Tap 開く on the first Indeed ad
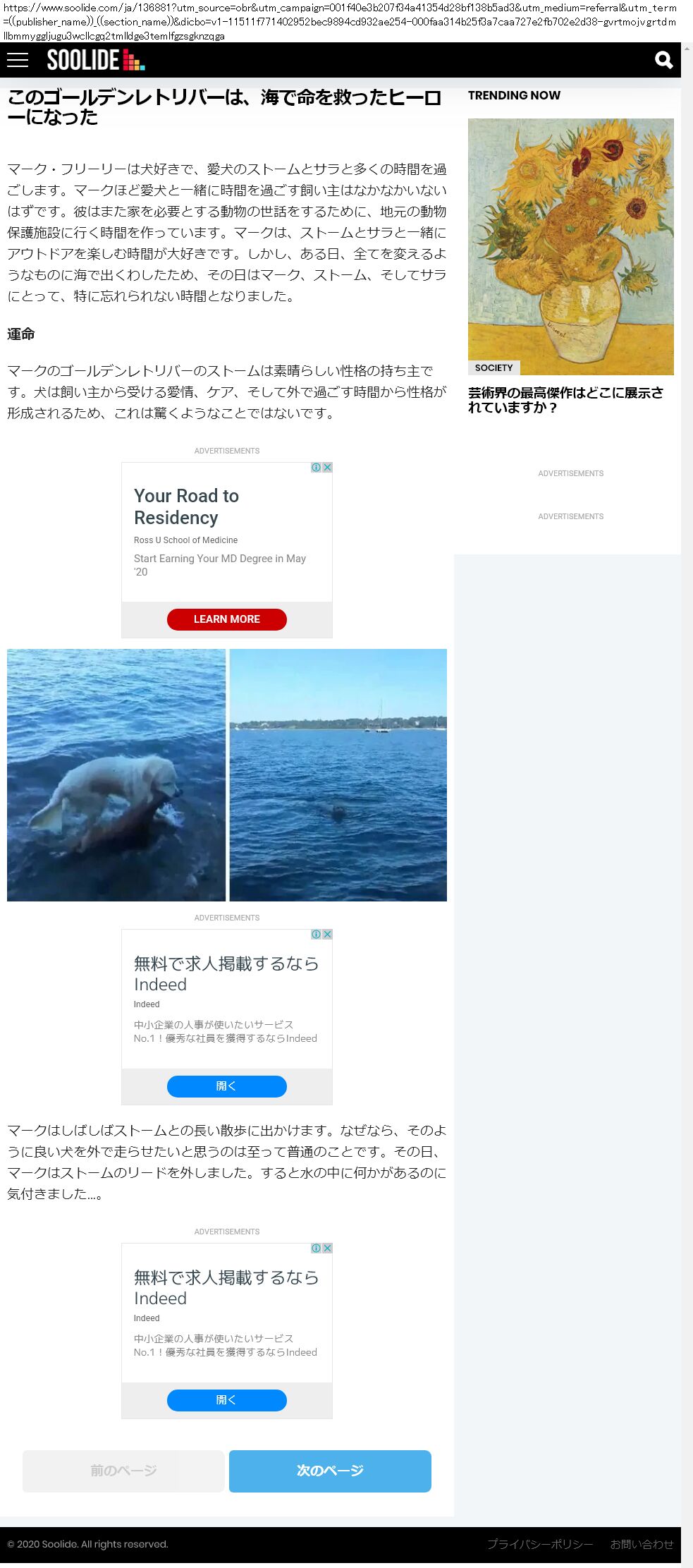The image size is (693, 1568). [226, 1086]
